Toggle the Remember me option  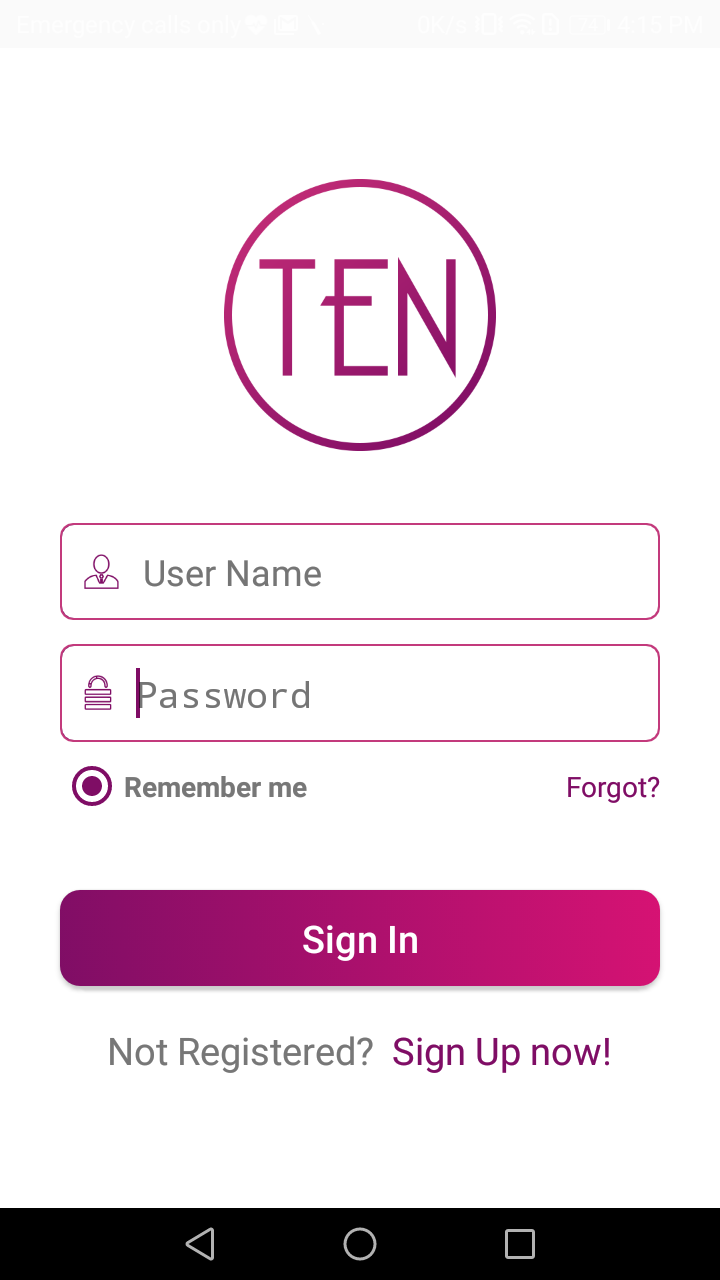coord(92,787)
